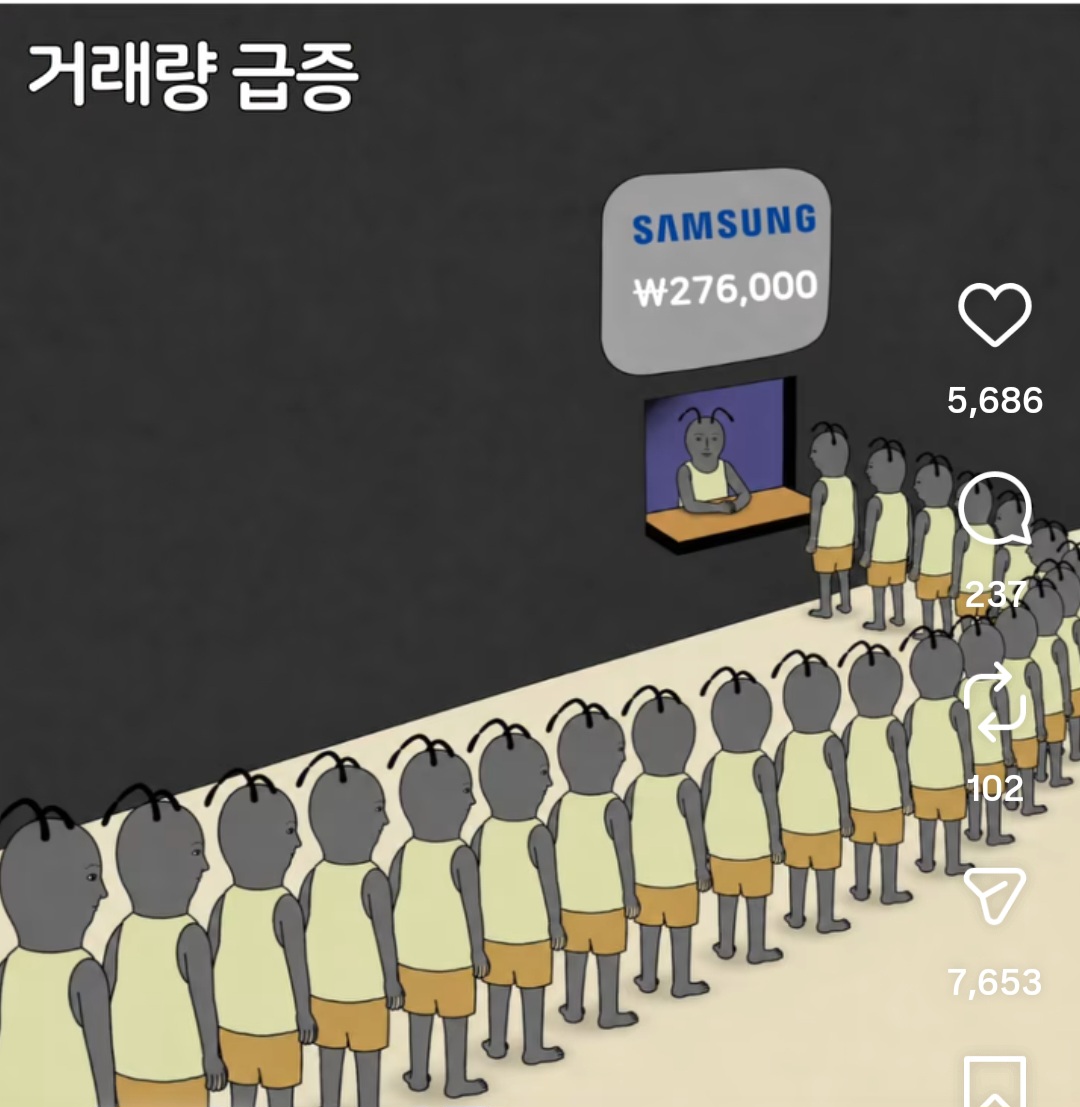Repost using the looping arrows icon
This screenshot has width=1080, height=1107.
click(995, 703)
